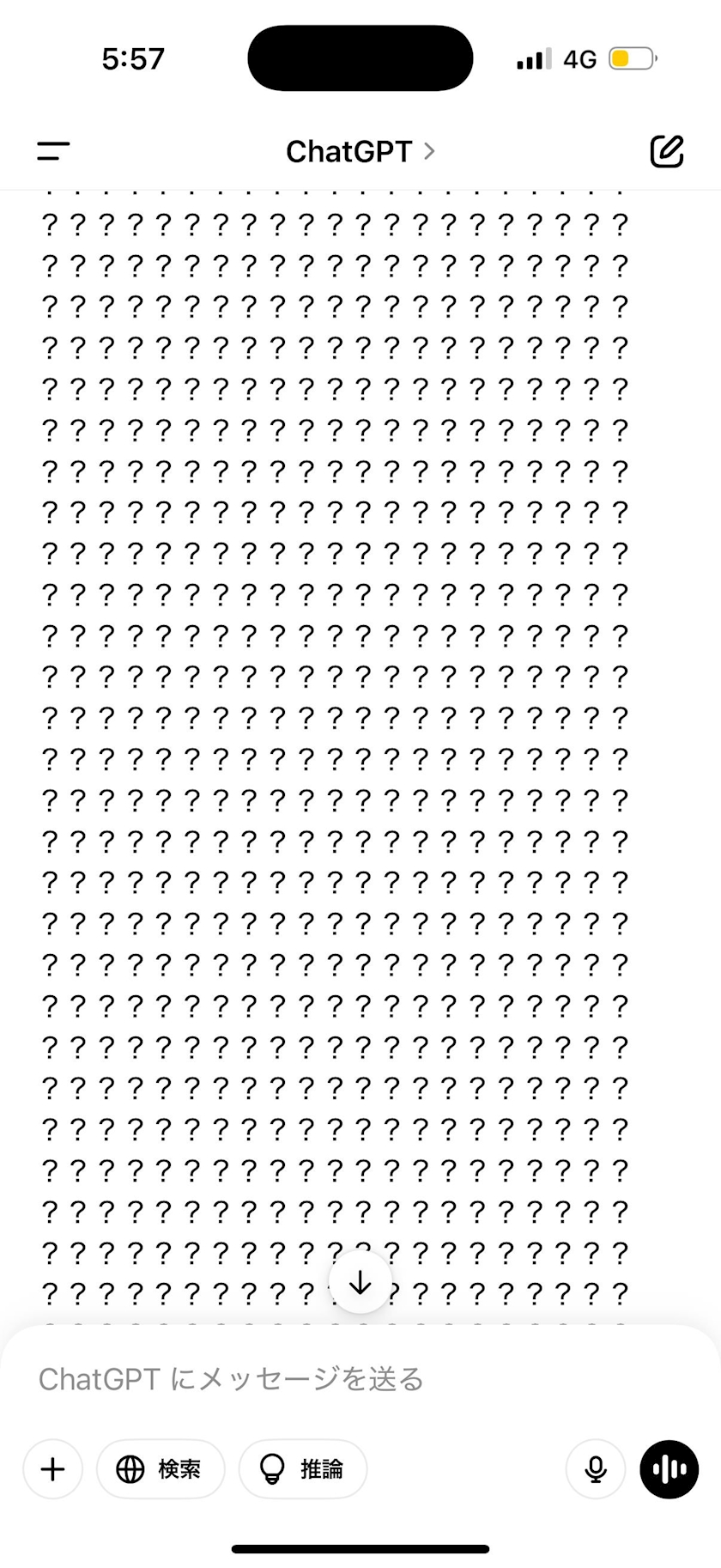The width and height of the screenshot is (721, 1568).
Task: Add an attachment with the plus button
Action: pyautogui.click(x=53, y=1469)
